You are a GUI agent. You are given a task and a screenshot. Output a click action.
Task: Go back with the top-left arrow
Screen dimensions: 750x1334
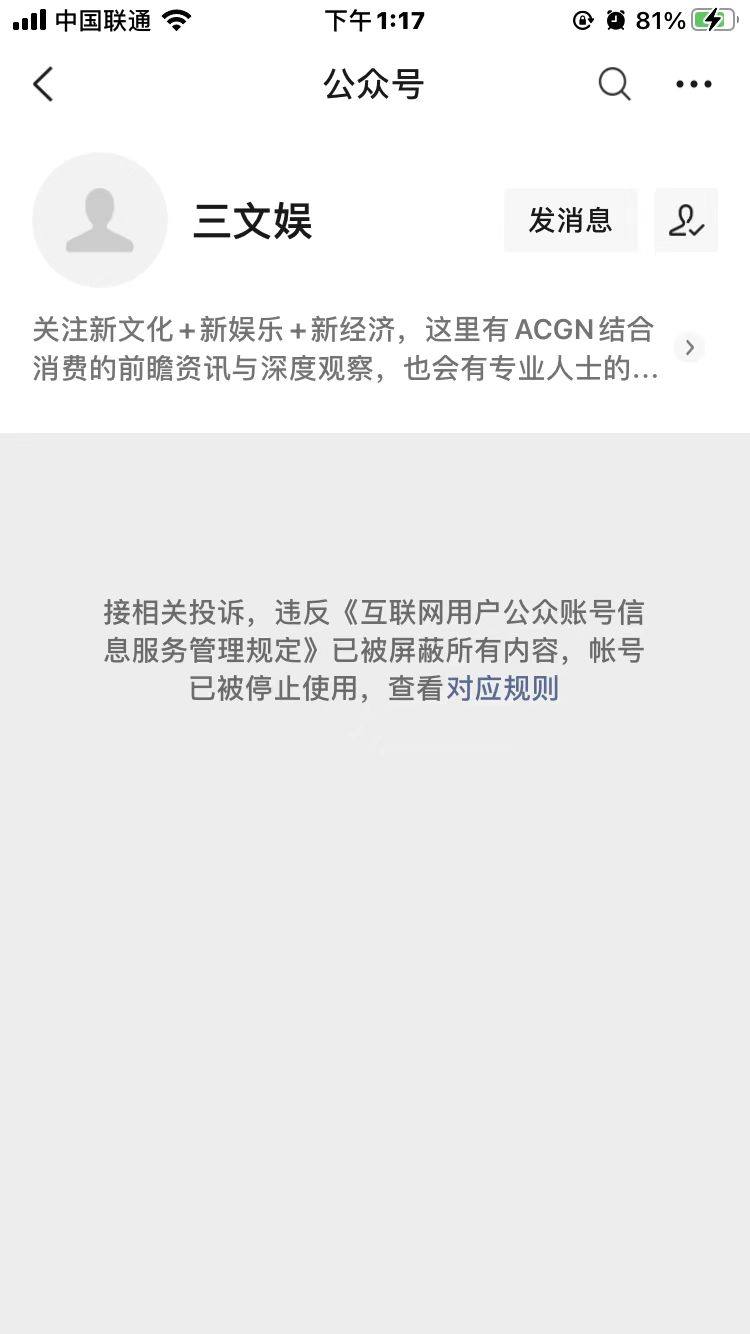coord(42,84)
